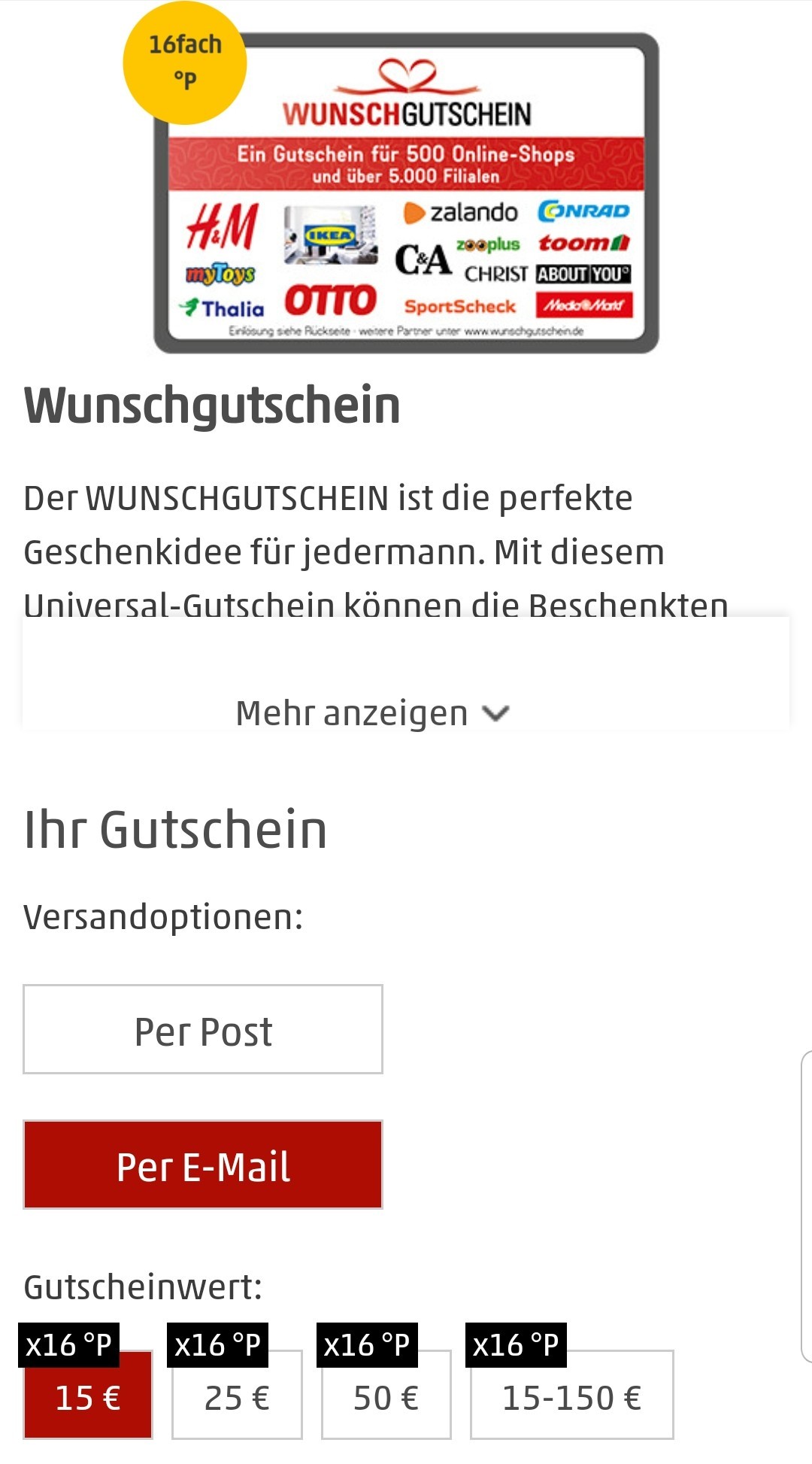The width and height of the screenshot is (812, 1464).
Task: Expand description with Mehr anzeigen
Action: click(372, 712)
